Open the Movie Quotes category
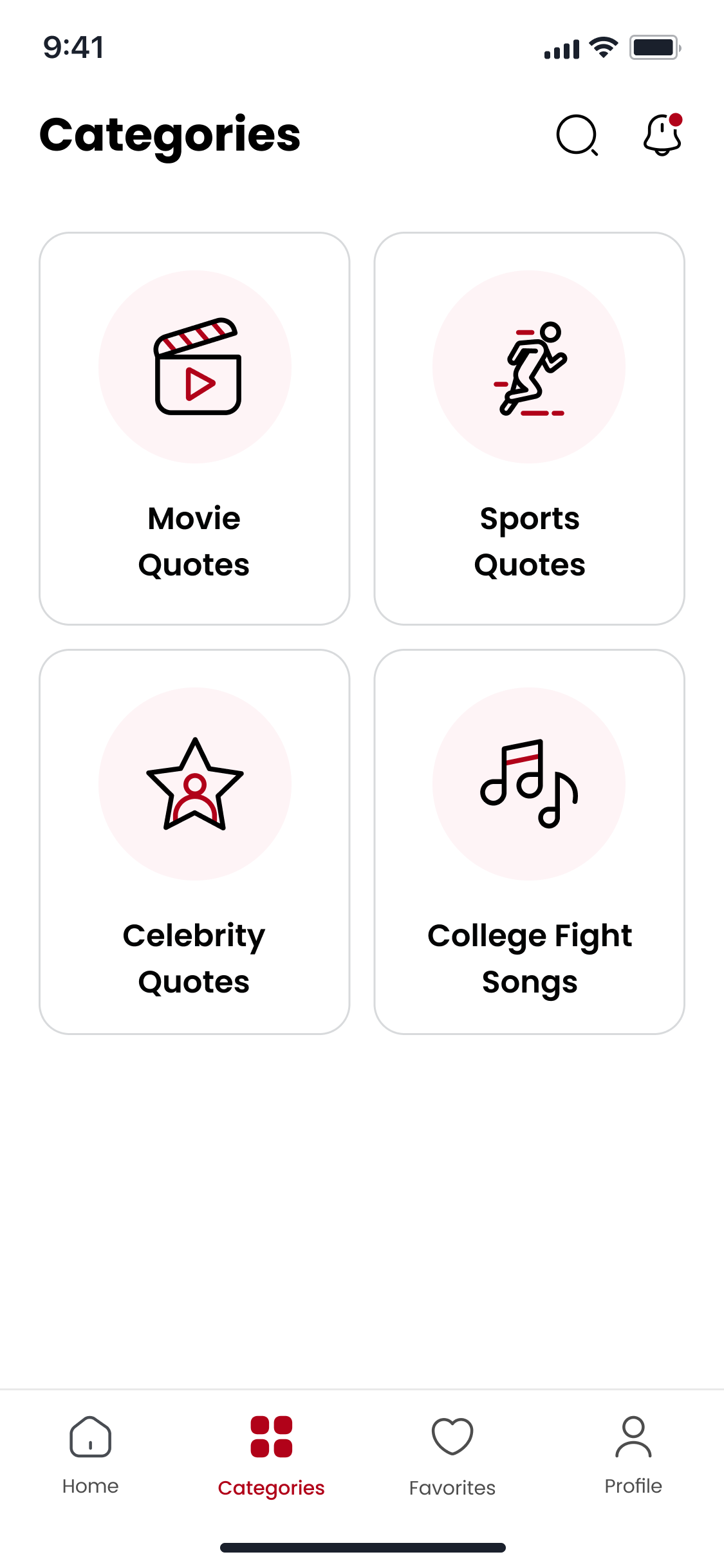724x1568 pixels. [x=194, y=429]
